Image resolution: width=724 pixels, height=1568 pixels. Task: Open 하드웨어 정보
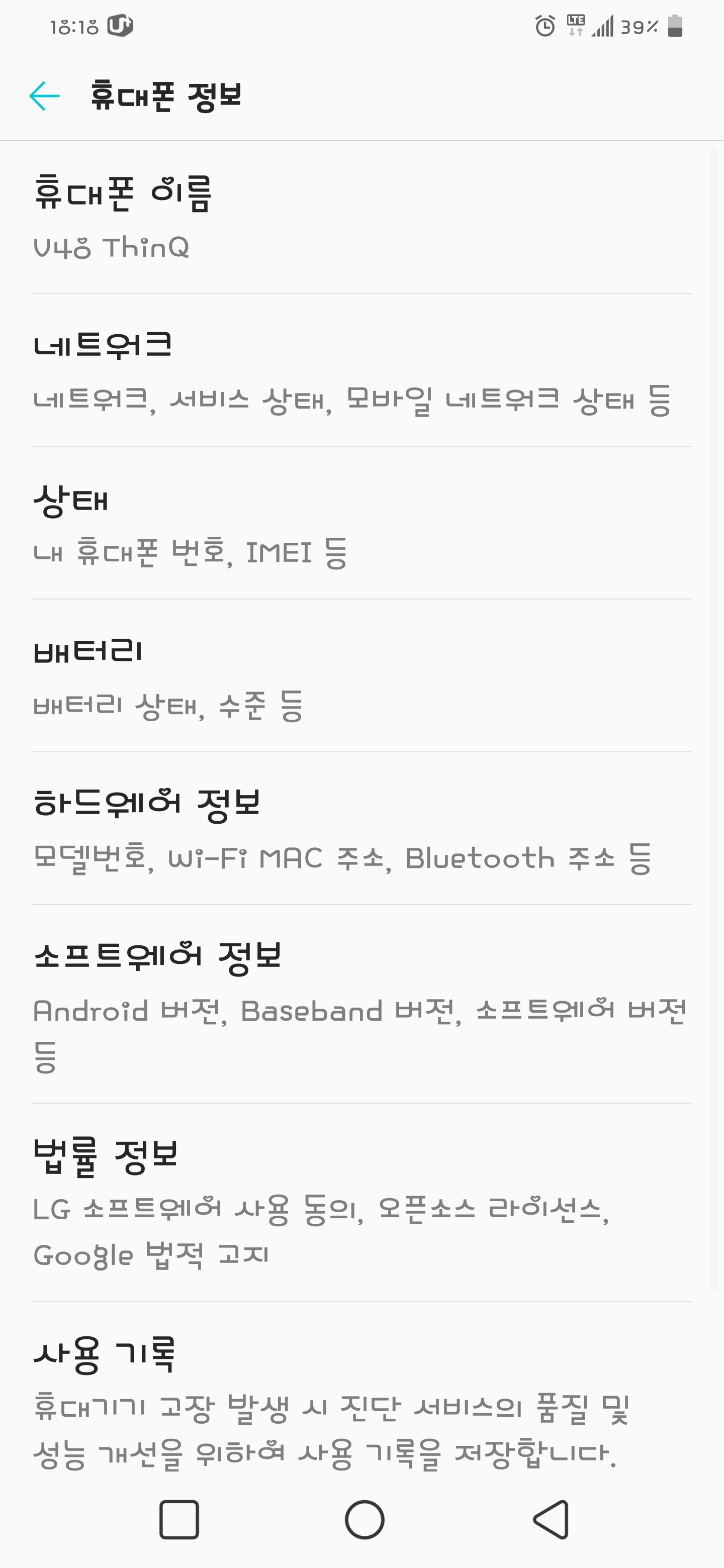coord(361,829)
